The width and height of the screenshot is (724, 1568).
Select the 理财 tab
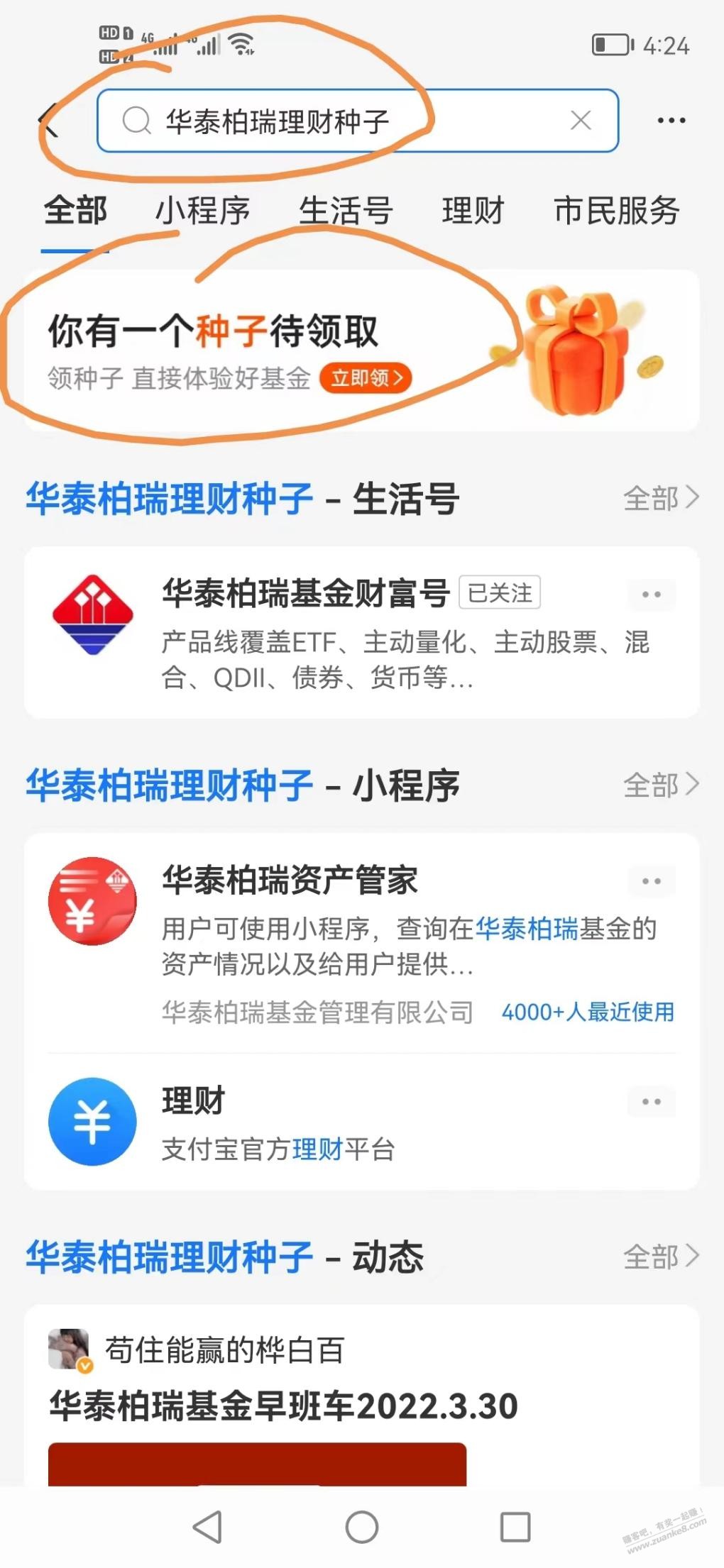tap(473, 211)
